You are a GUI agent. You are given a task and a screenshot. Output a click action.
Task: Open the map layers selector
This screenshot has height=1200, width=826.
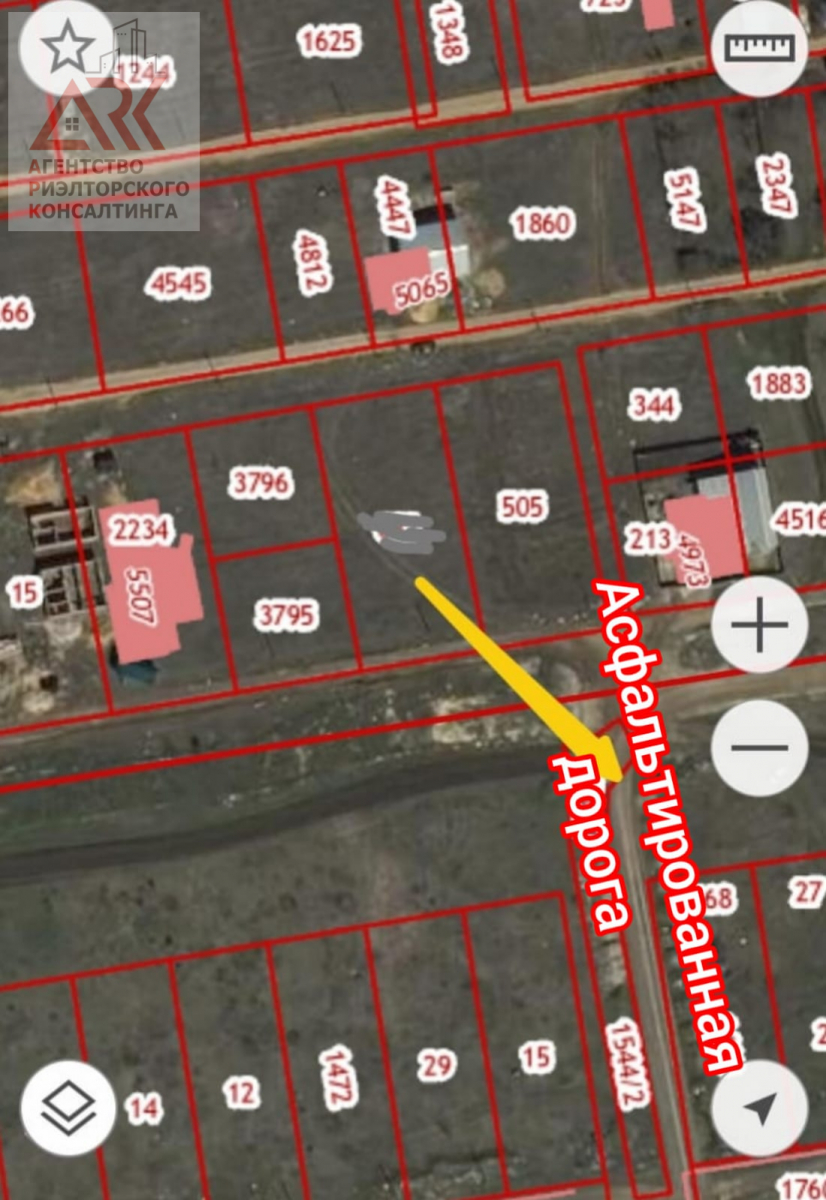click(x=69, y=1107)
